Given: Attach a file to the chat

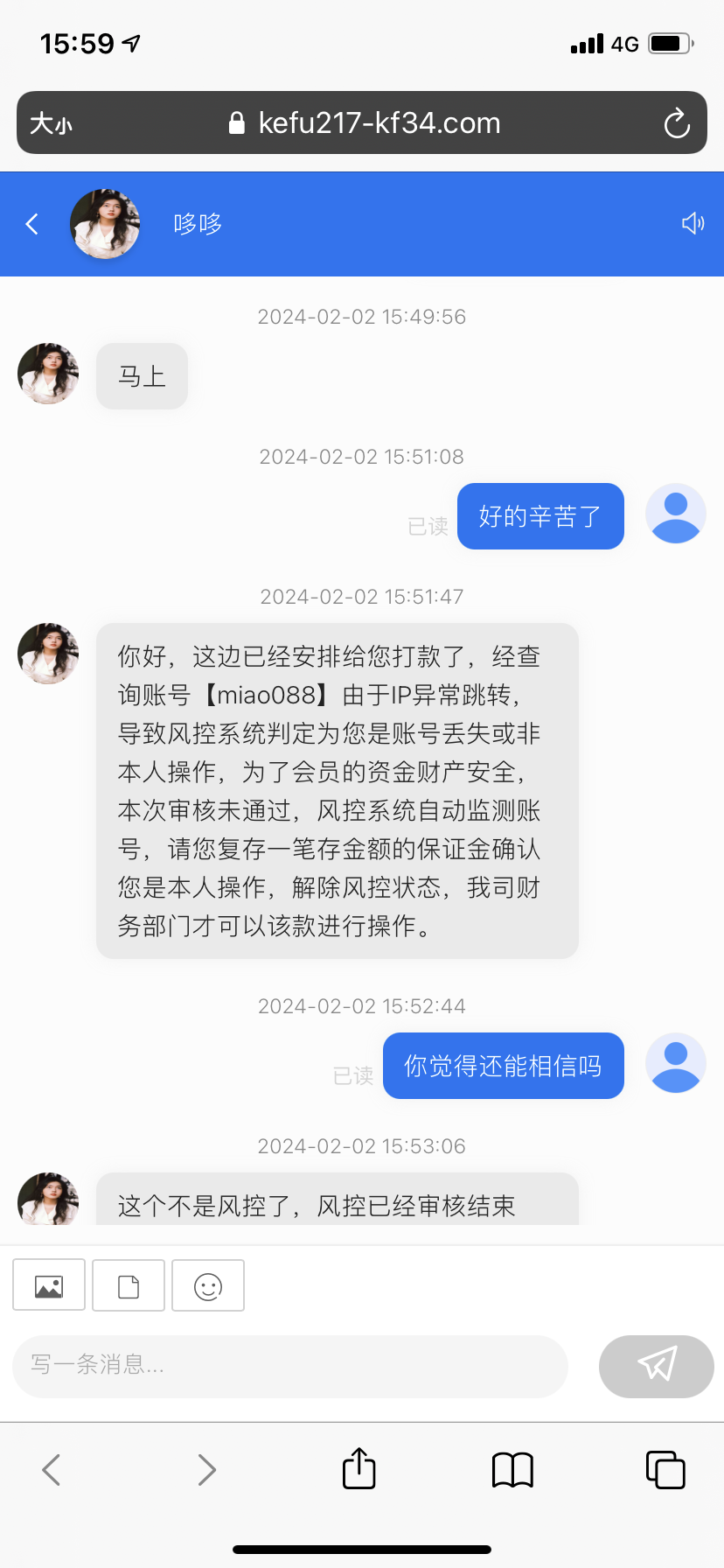Looking at the screenshot, I should (x=129, y=1285).
